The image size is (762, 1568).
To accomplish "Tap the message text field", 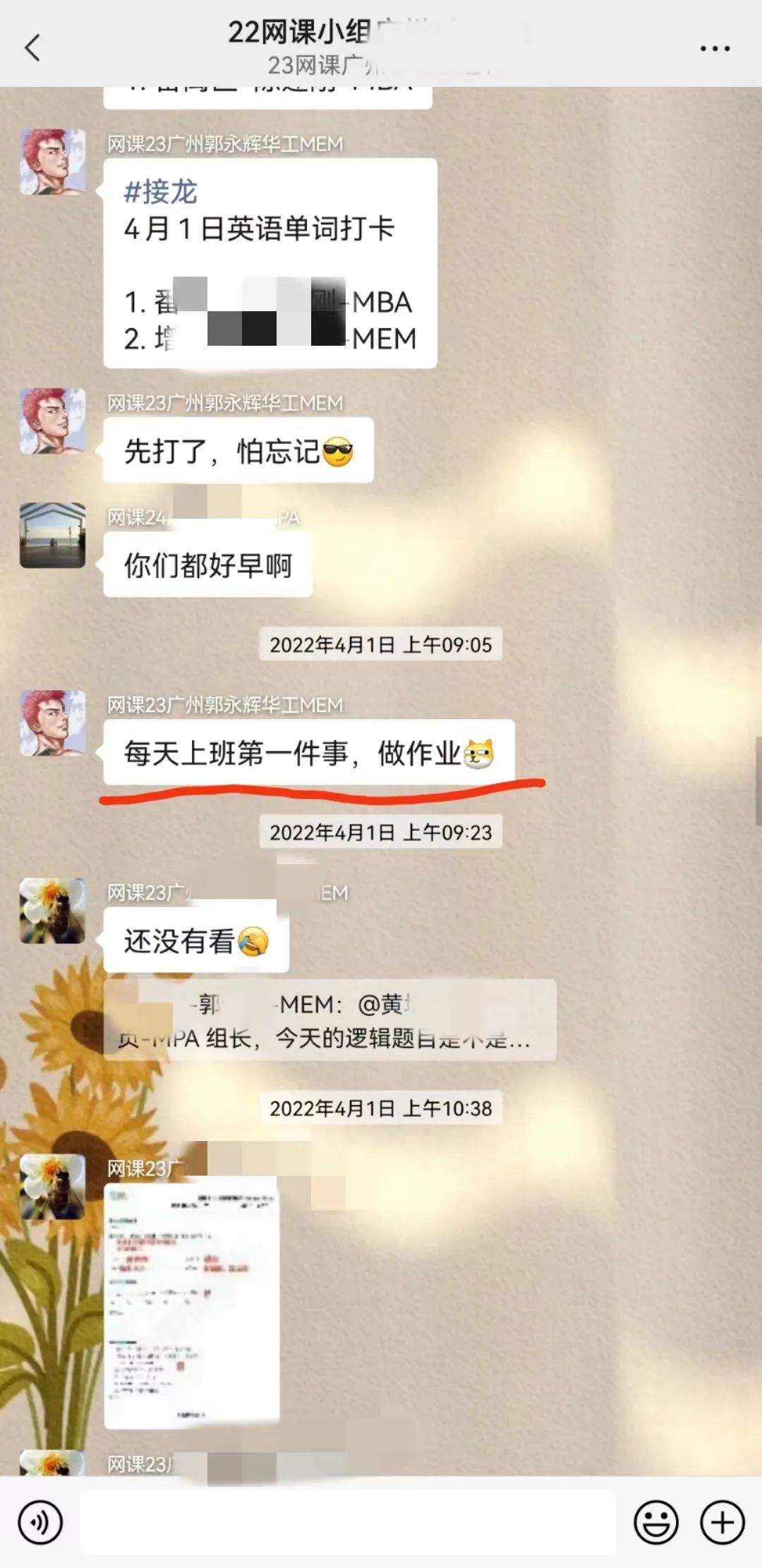I will coord(347,1522).
